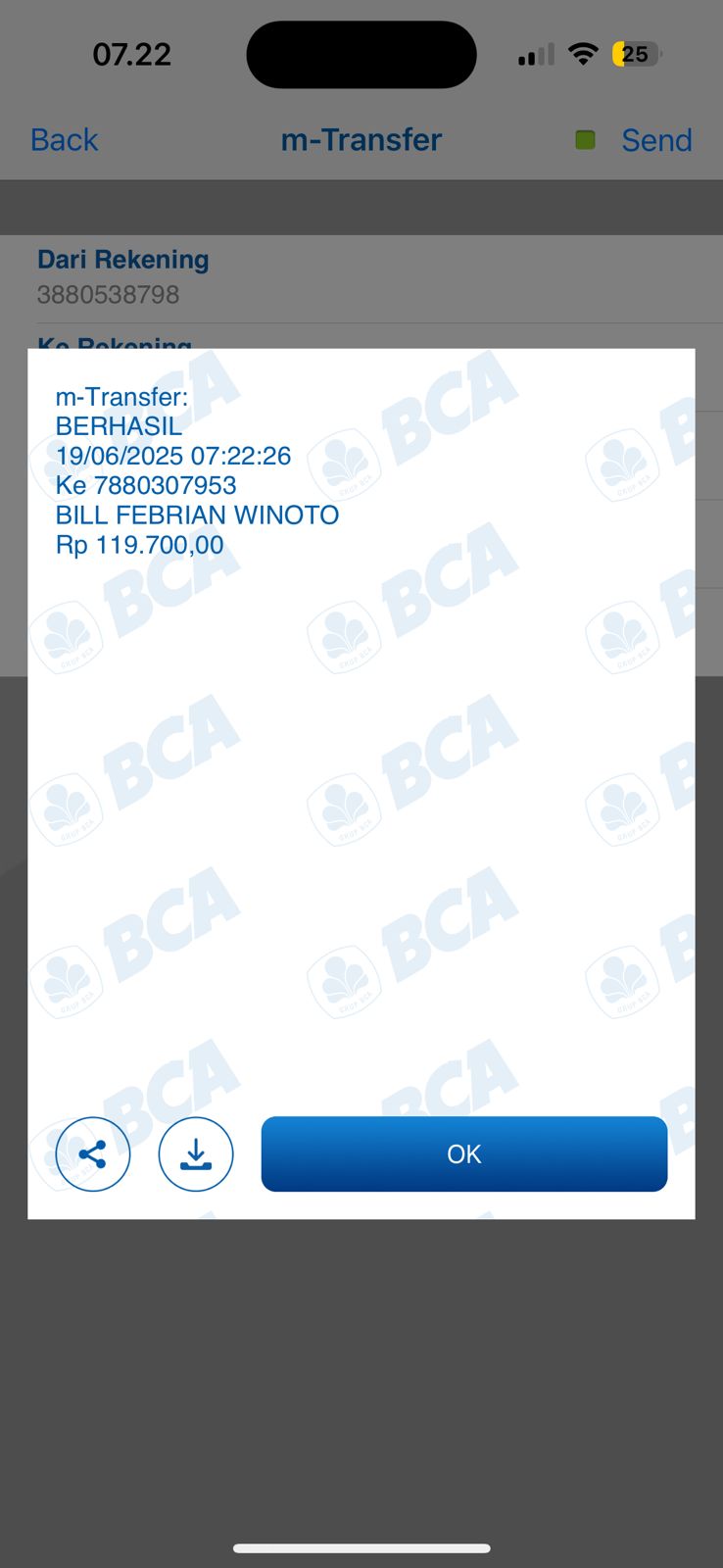Image resolution: width=723 pixels, height=1568 pixels.
Task: Go Back from m-Transfer
Action: 65,140
